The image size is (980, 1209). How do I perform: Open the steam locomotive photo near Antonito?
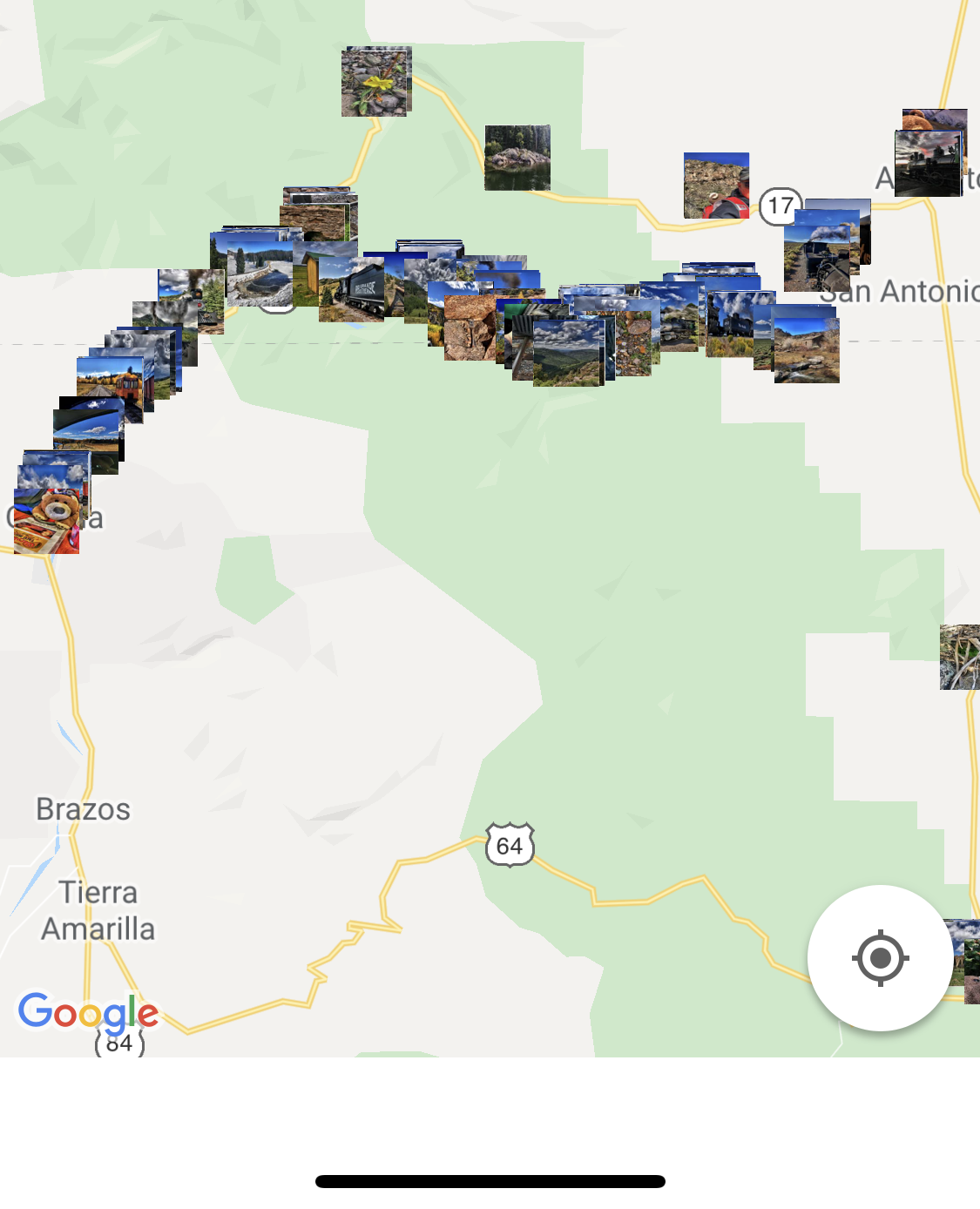coord(929,163)
